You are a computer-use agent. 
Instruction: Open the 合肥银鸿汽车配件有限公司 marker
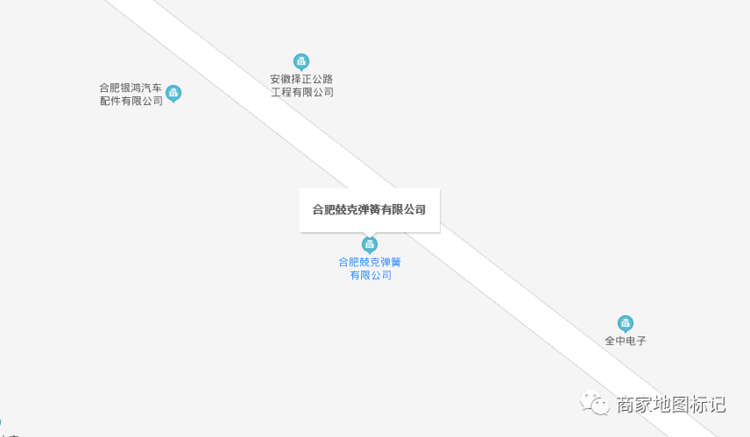173,94
